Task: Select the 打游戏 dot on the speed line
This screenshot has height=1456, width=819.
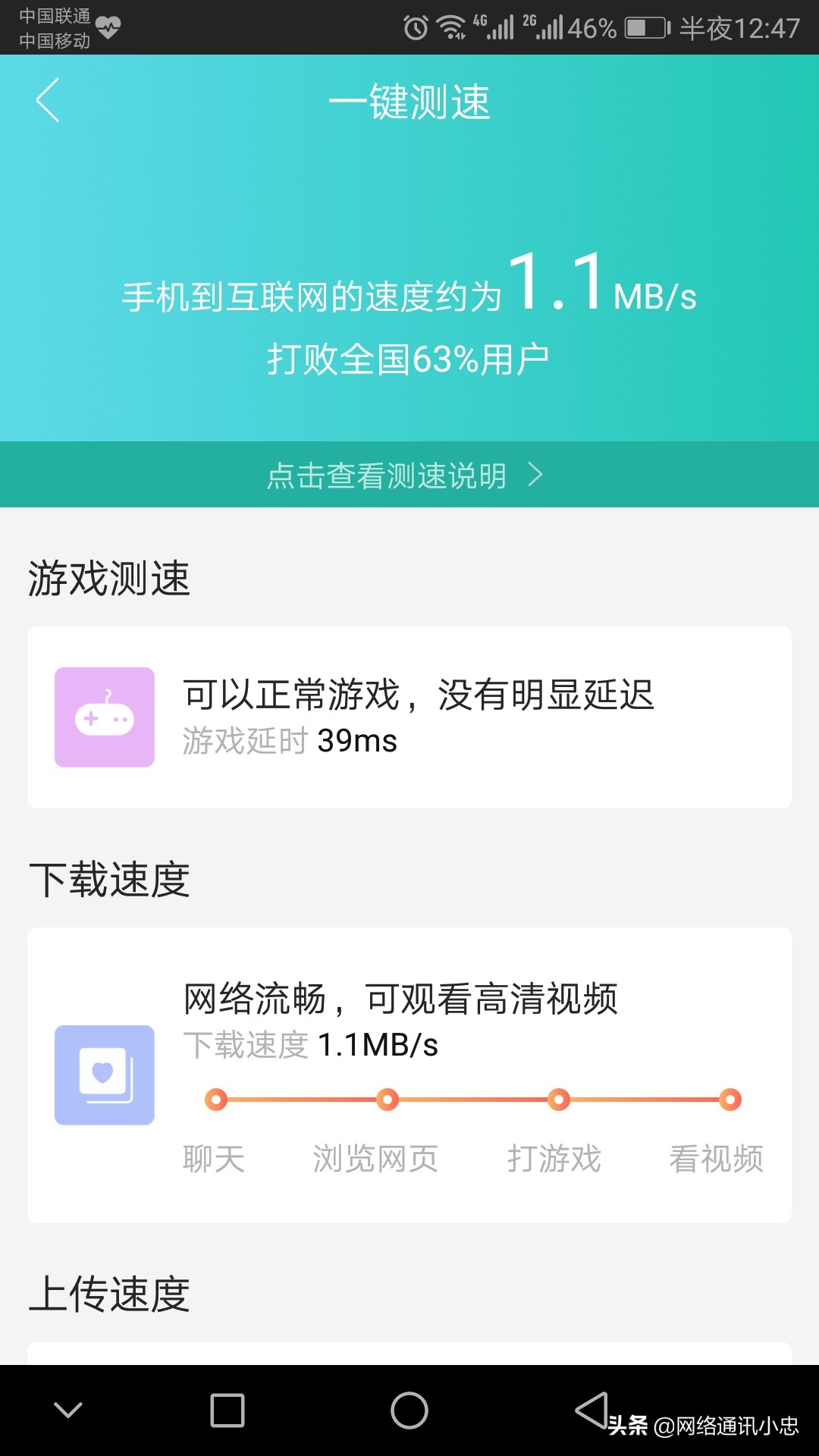Action: pyautogui.click(x=559, y=1099)
